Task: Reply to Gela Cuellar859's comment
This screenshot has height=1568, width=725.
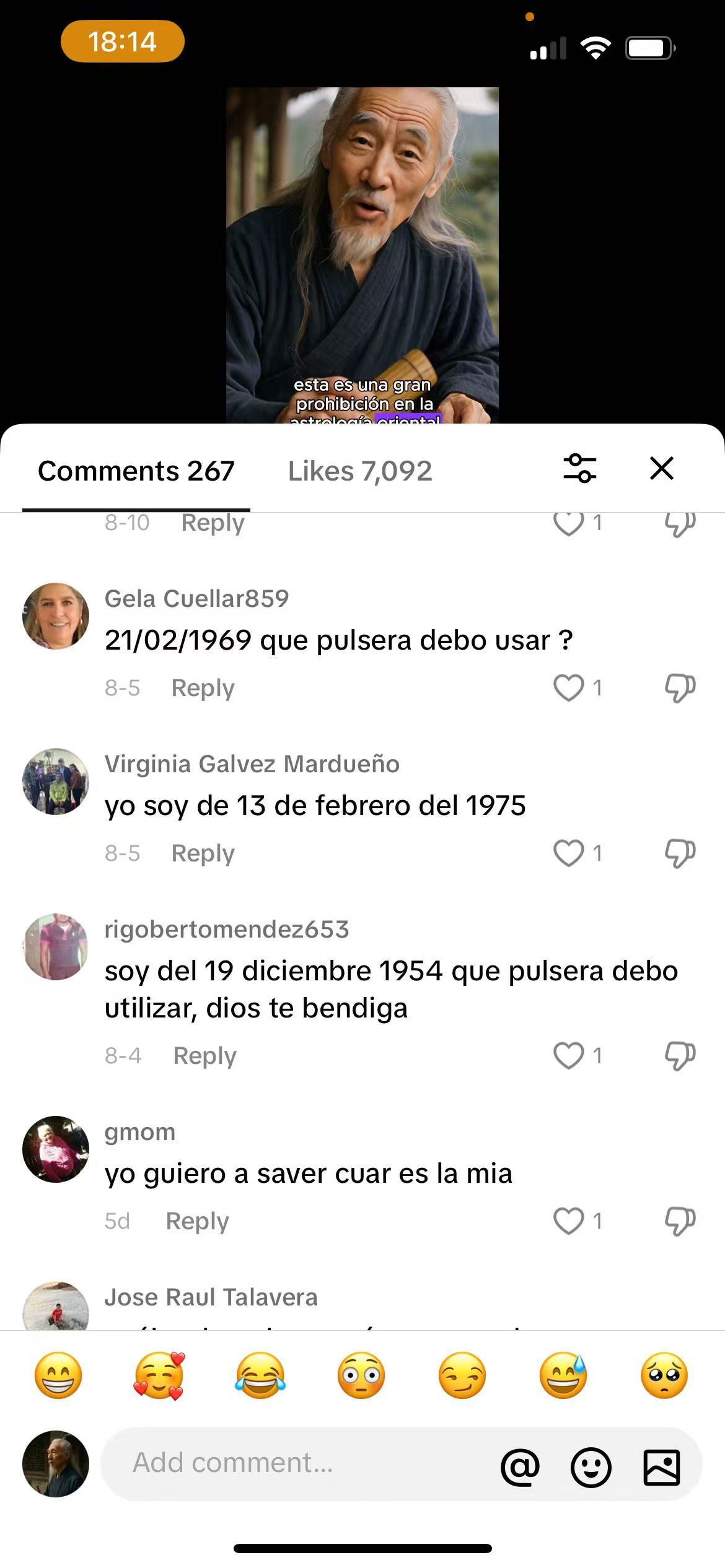Action: click(203, 688)
